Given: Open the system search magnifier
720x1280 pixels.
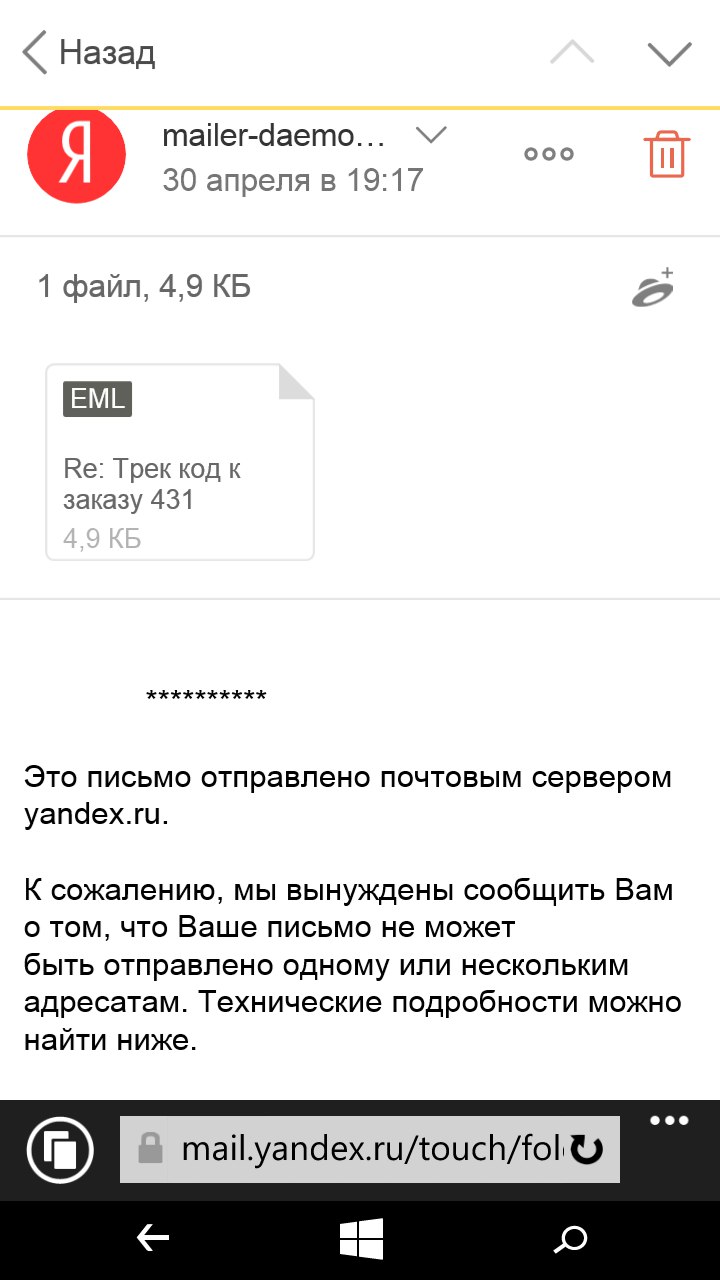Looking at the screenshot, I should coord(570,1240).
